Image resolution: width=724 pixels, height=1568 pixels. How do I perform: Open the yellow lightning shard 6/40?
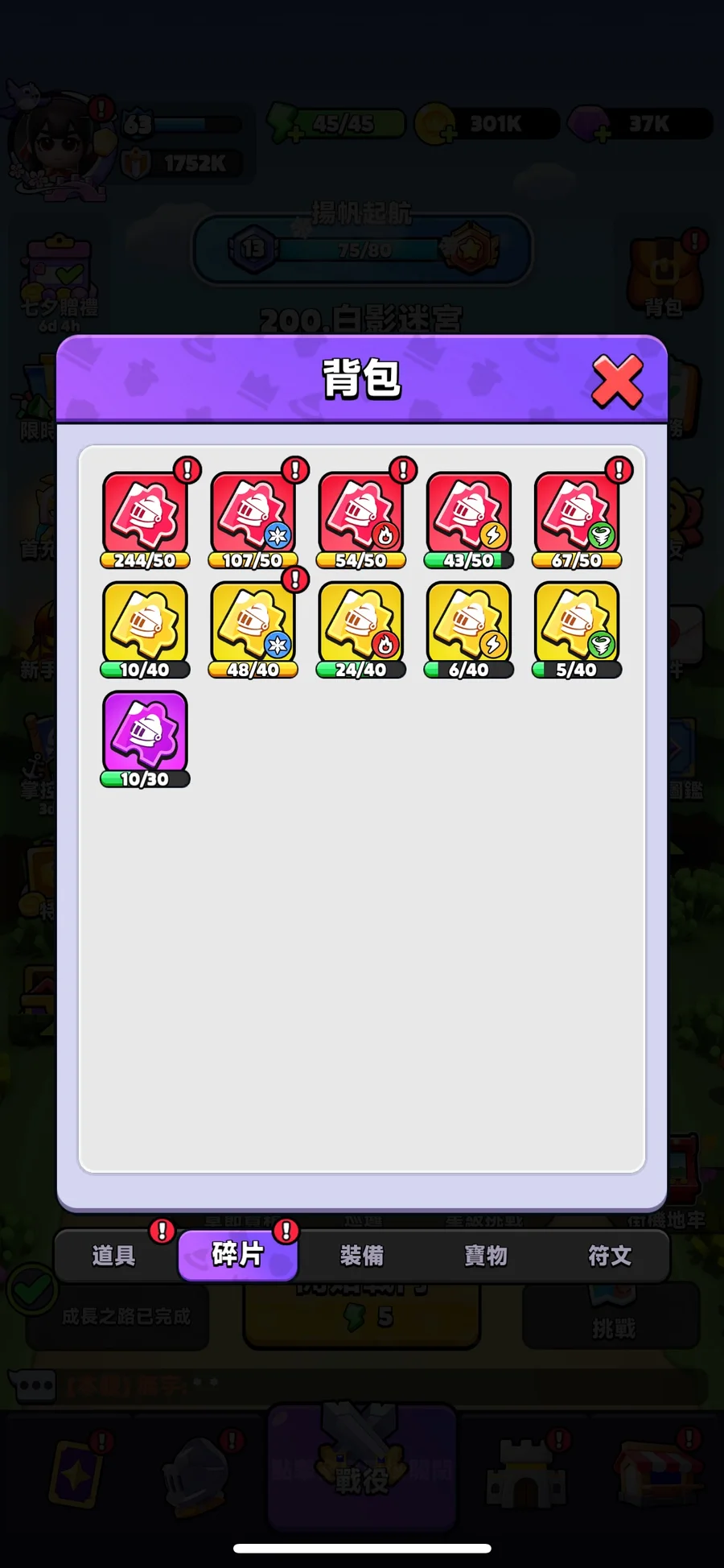tap(468, 629)
